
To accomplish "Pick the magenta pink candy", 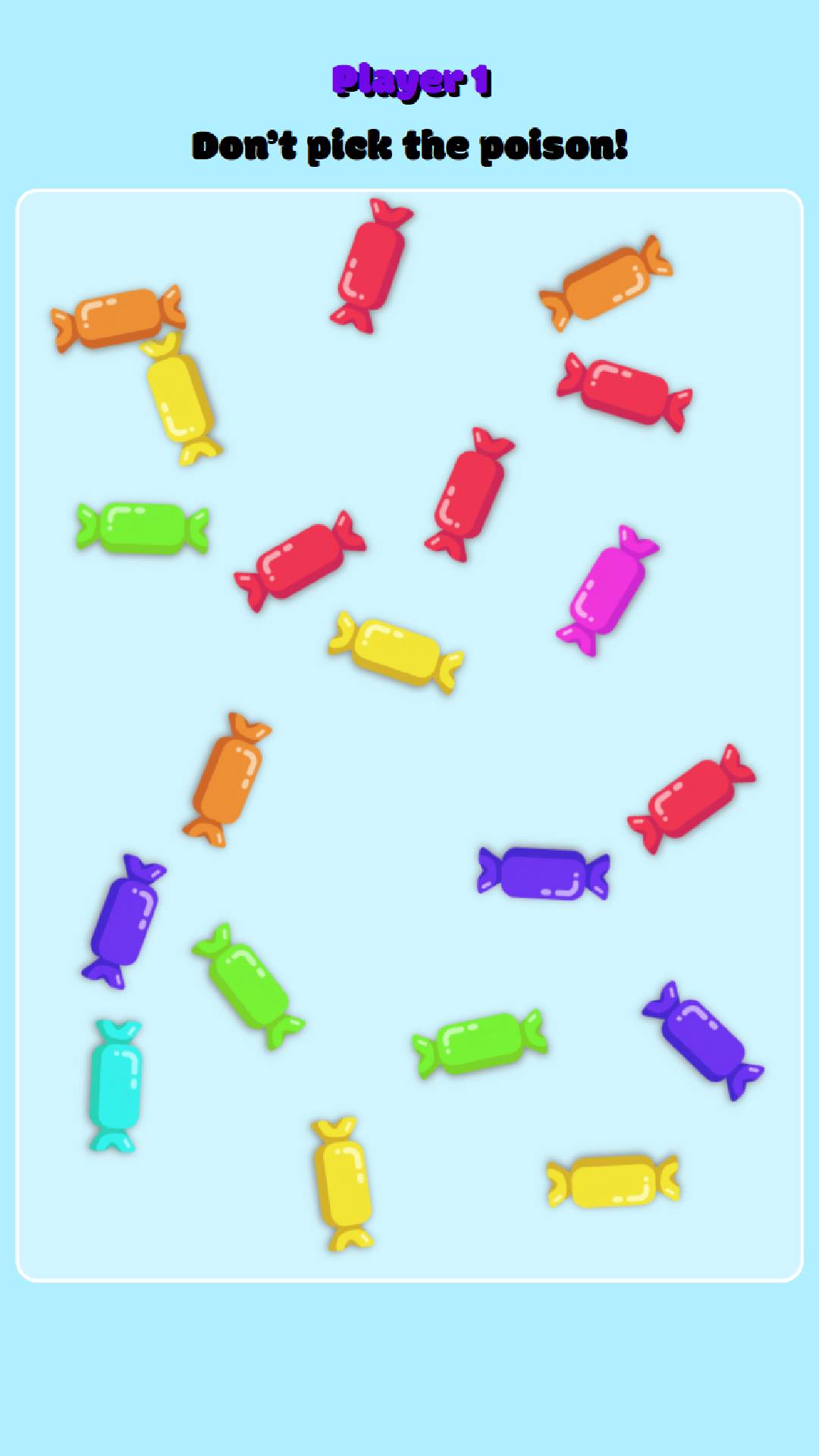I will coord(607,590).
